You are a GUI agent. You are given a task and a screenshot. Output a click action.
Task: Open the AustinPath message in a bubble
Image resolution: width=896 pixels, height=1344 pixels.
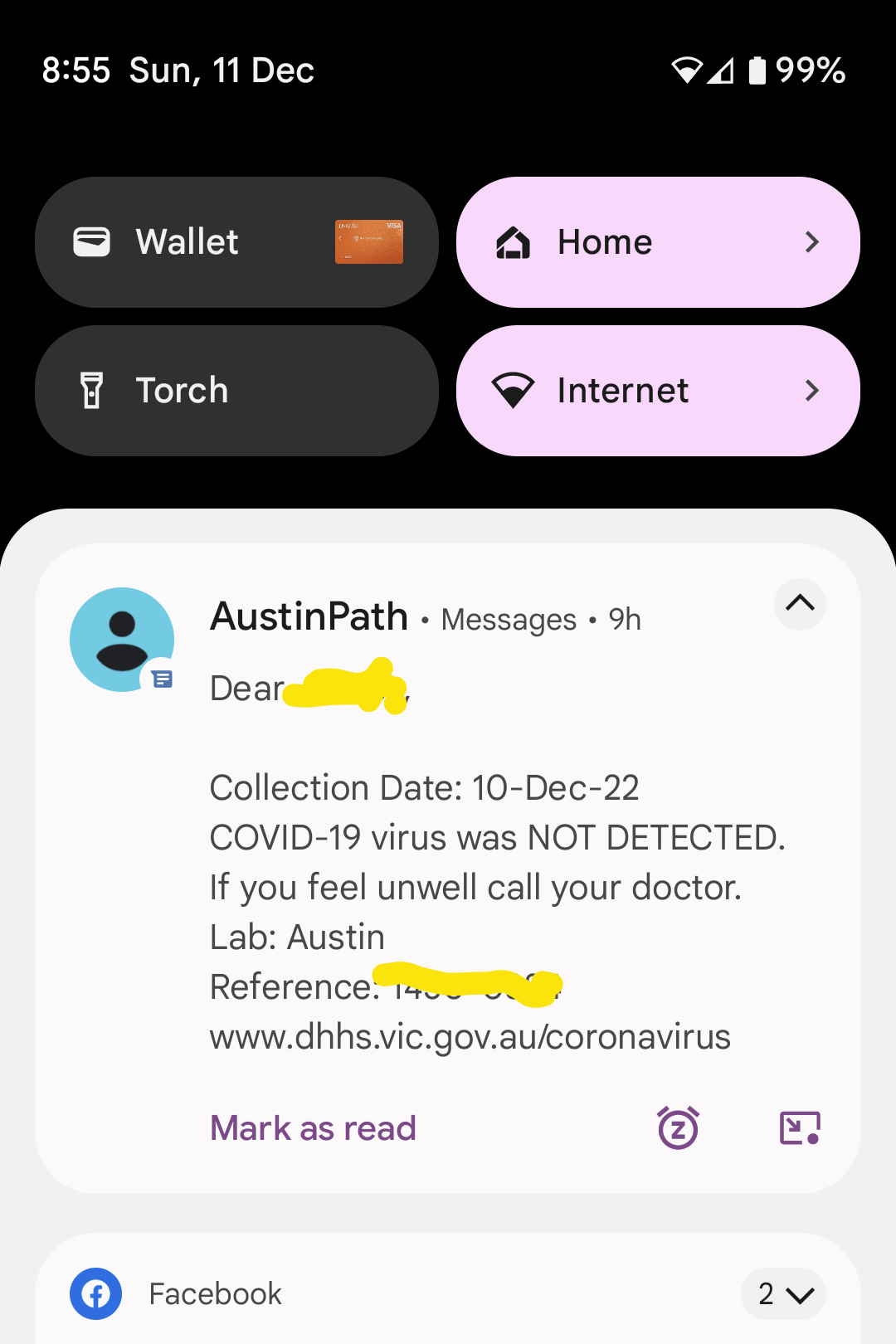[x=800, y=1128]
